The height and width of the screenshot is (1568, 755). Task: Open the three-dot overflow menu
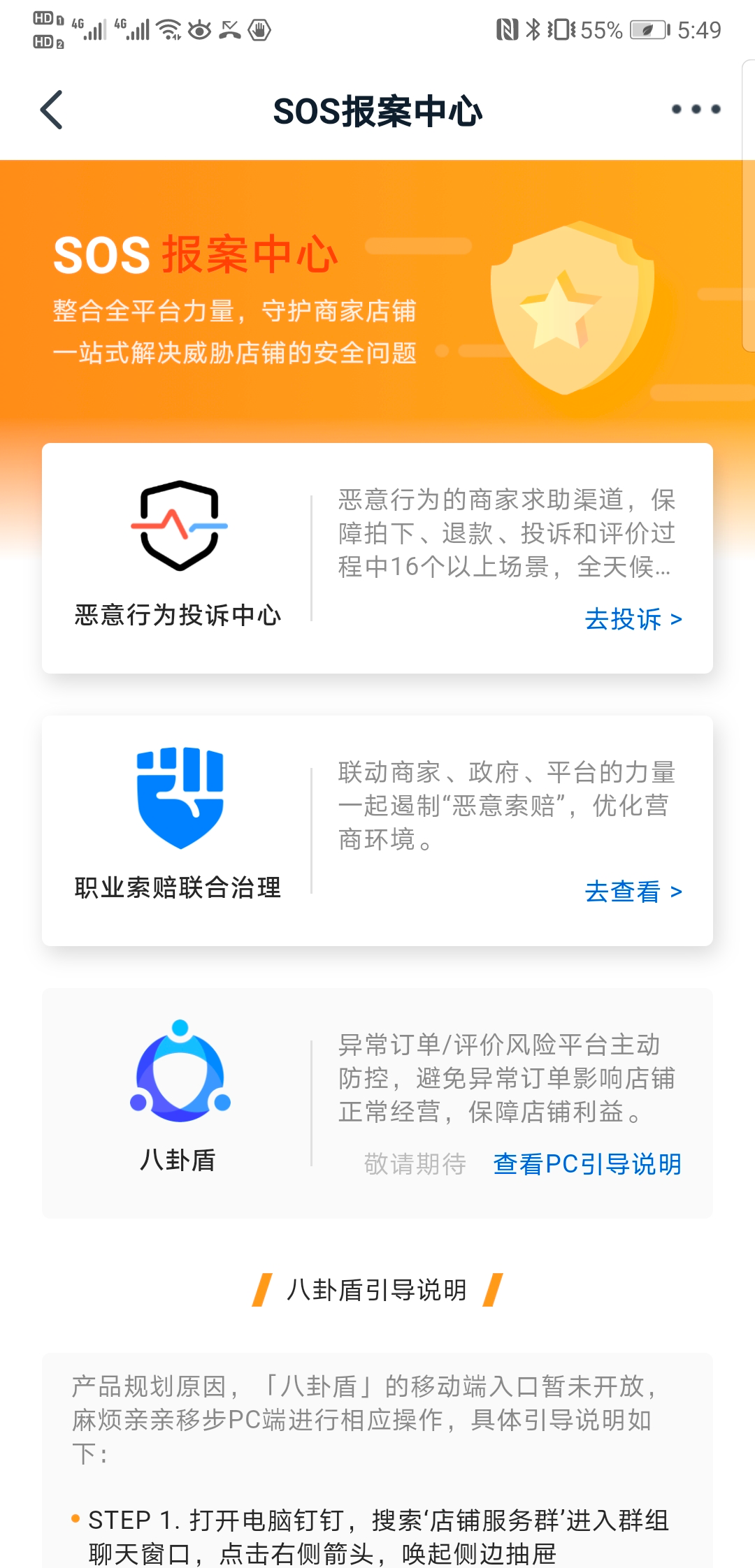696,109
